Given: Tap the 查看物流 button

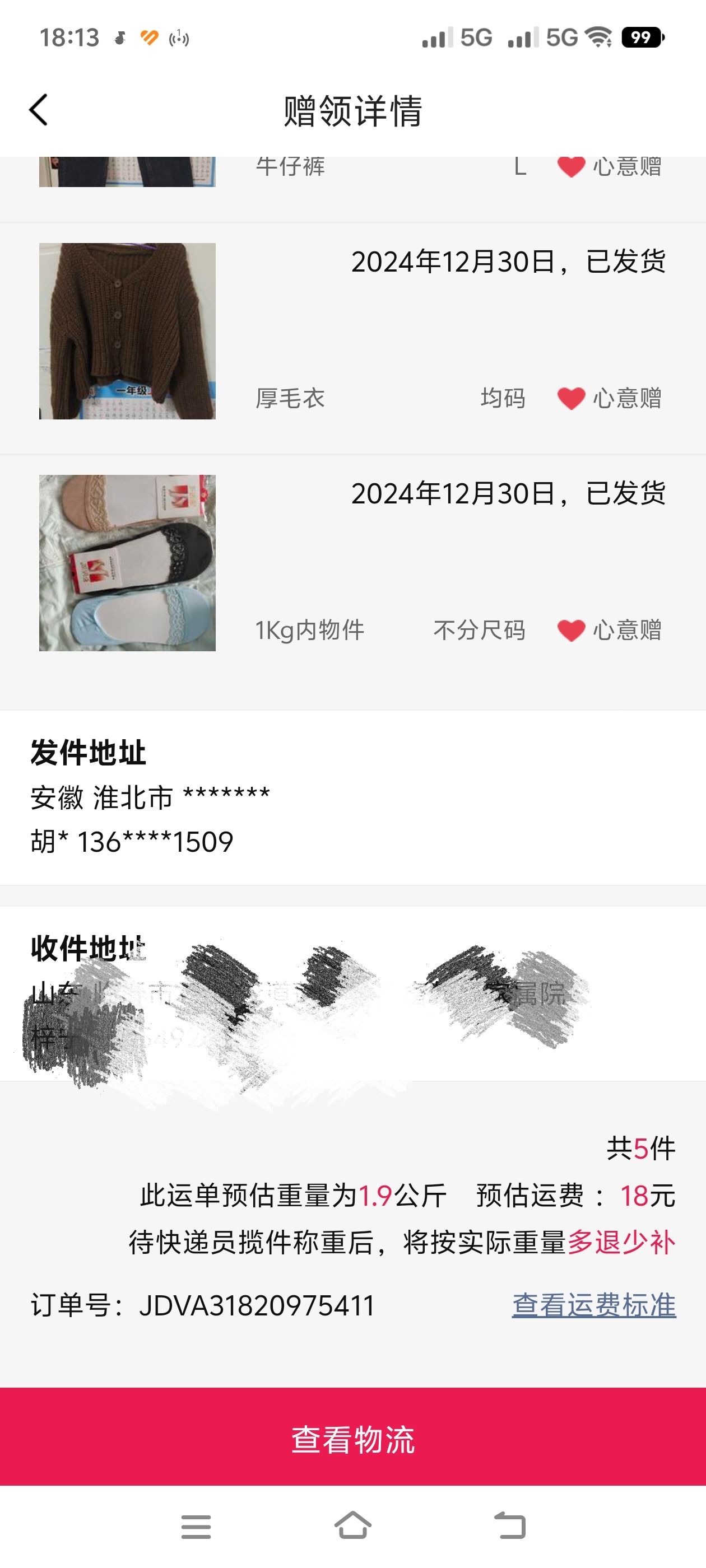Looking at the screenshot, I should 354,1439.
